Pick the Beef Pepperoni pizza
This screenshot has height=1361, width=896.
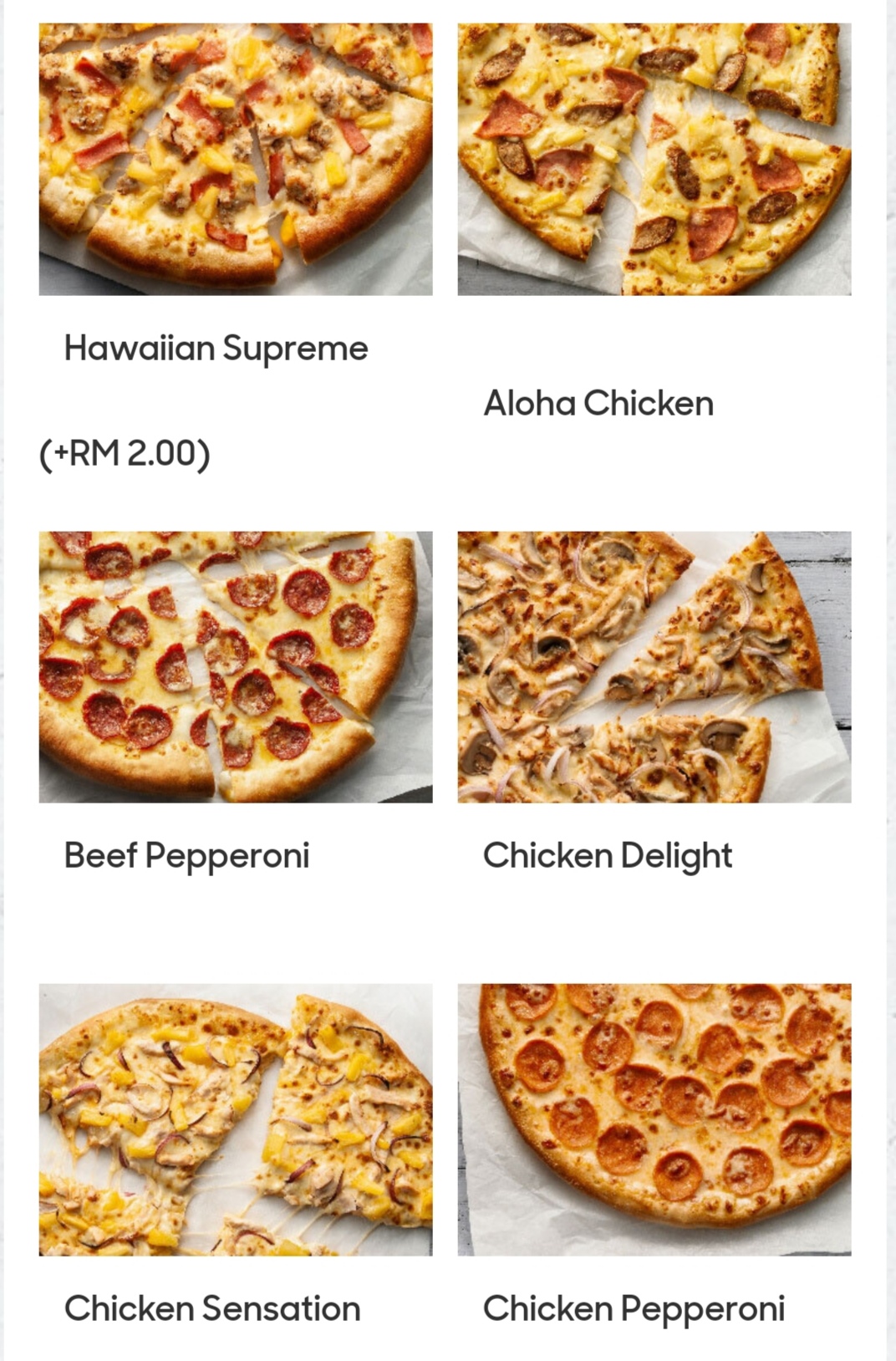tap(236, 667)
